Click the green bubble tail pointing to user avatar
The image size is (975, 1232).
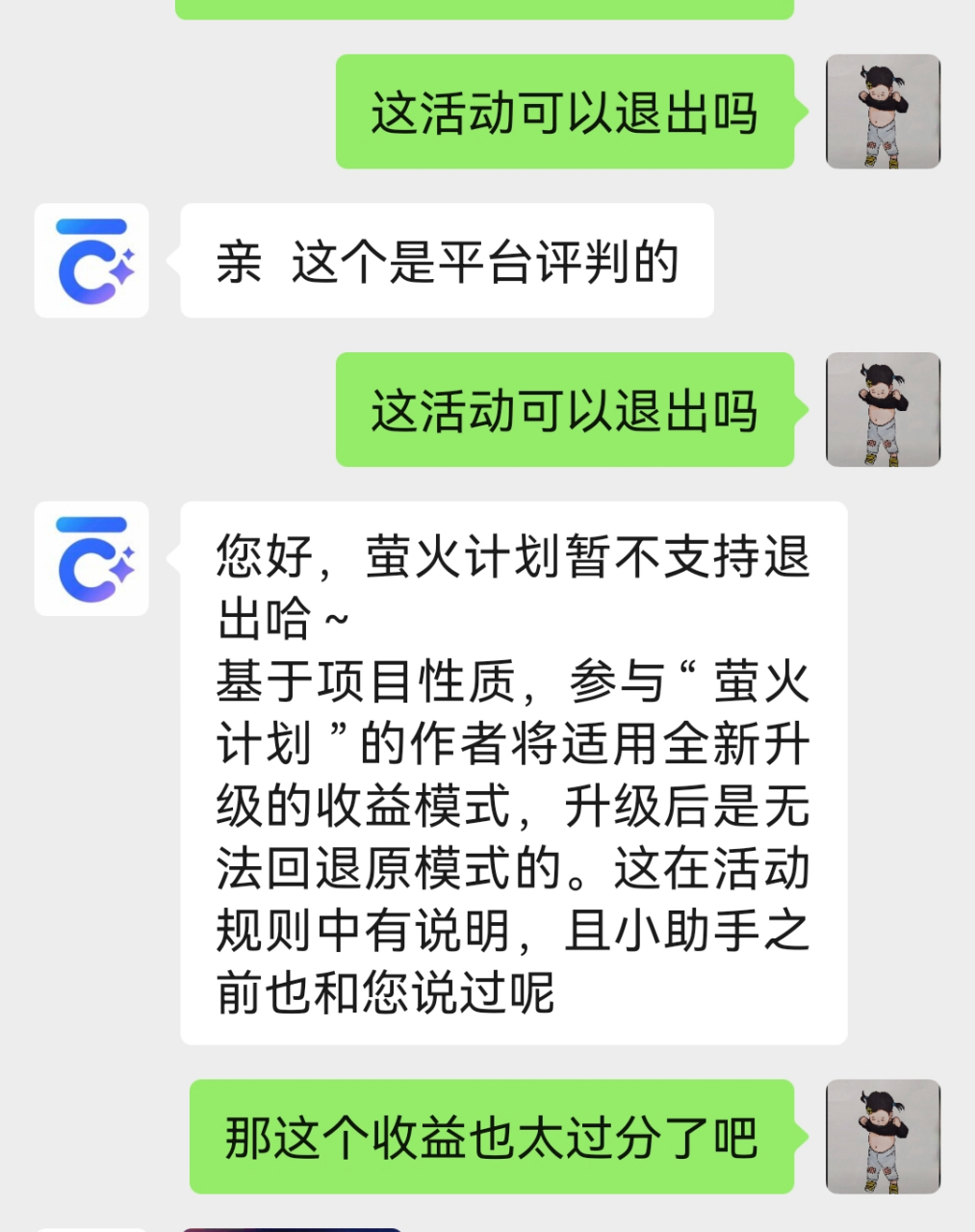(x=802, y=110)
